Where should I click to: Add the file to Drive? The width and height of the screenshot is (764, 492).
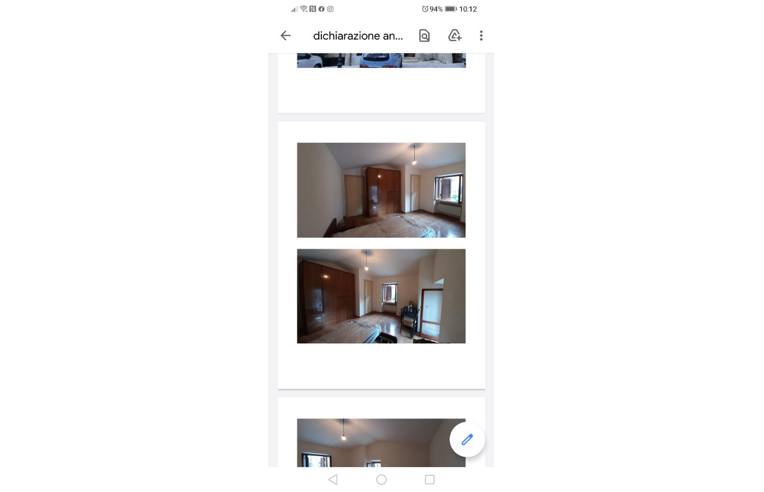point(454,35)
